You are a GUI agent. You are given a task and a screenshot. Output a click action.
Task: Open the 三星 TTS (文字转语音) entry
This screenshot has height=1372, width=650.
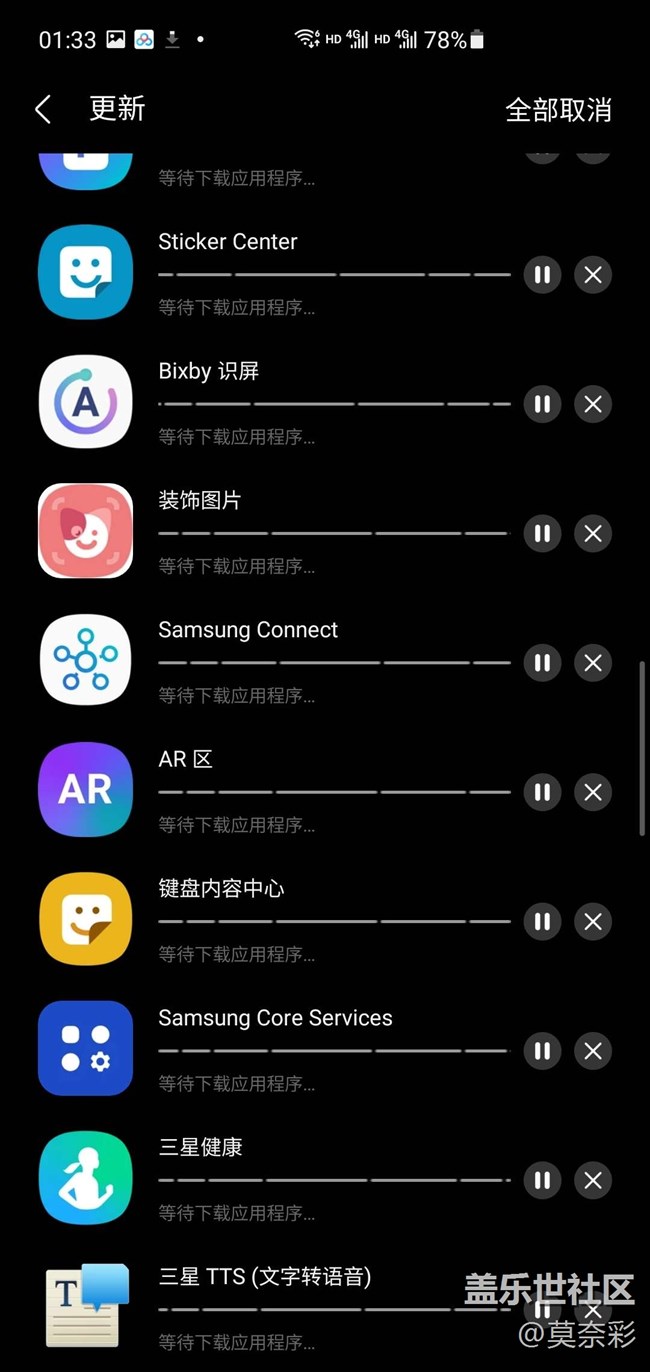click(265, 1277)
